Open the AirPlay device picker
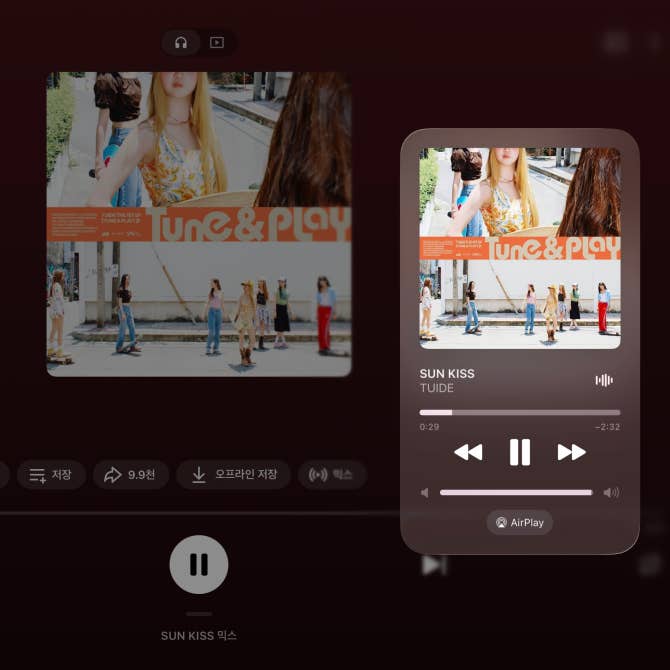670x670 pixels. [520, 522]
